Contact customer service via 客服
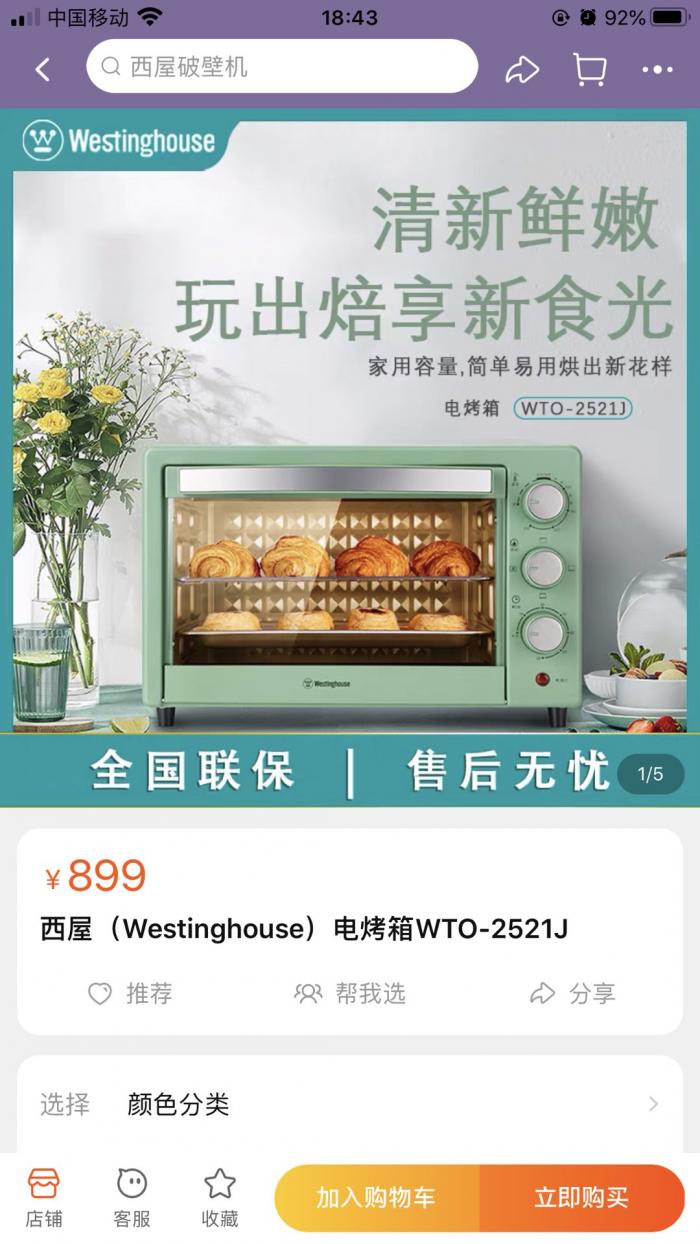 (131, 1197)
